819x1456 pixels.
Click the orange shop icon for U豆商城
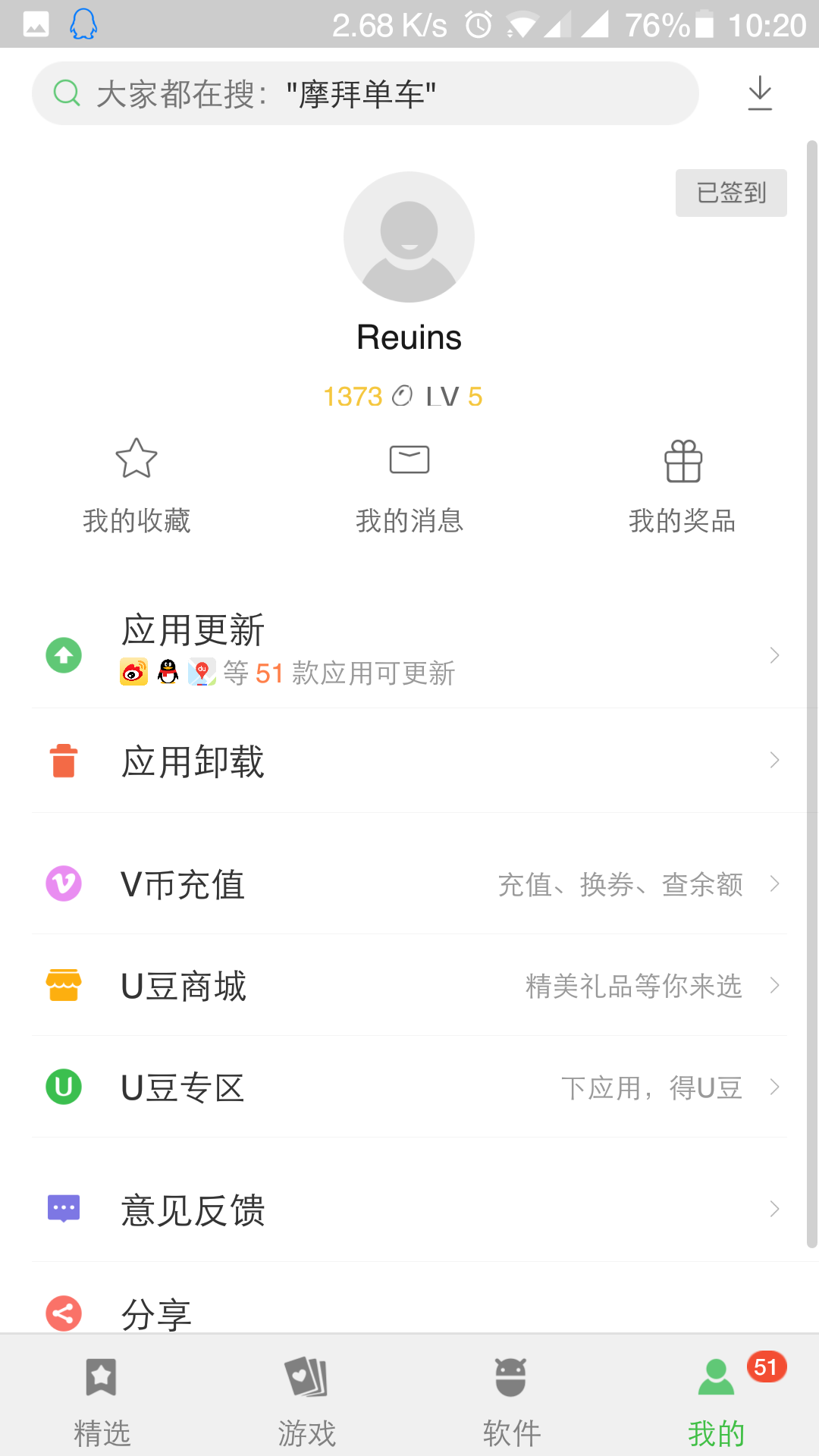[64, 985]
